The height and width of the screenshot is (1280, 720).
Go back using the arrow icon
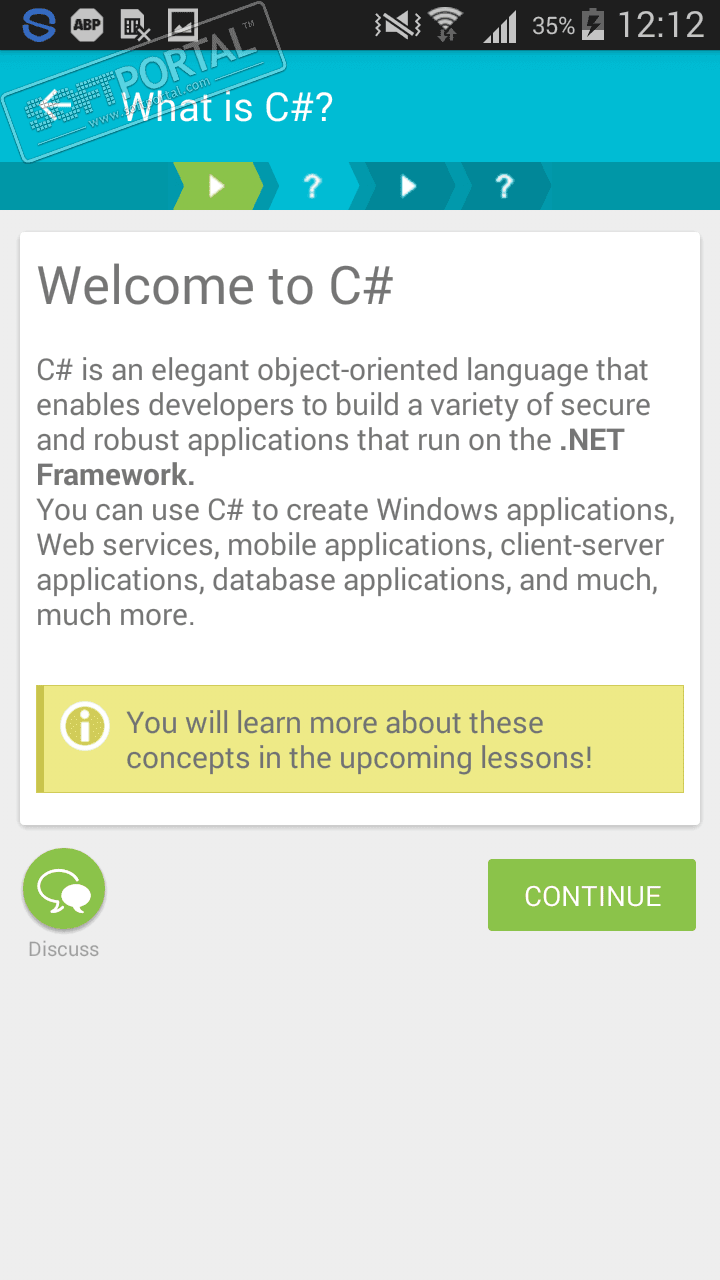click(57, 105)
